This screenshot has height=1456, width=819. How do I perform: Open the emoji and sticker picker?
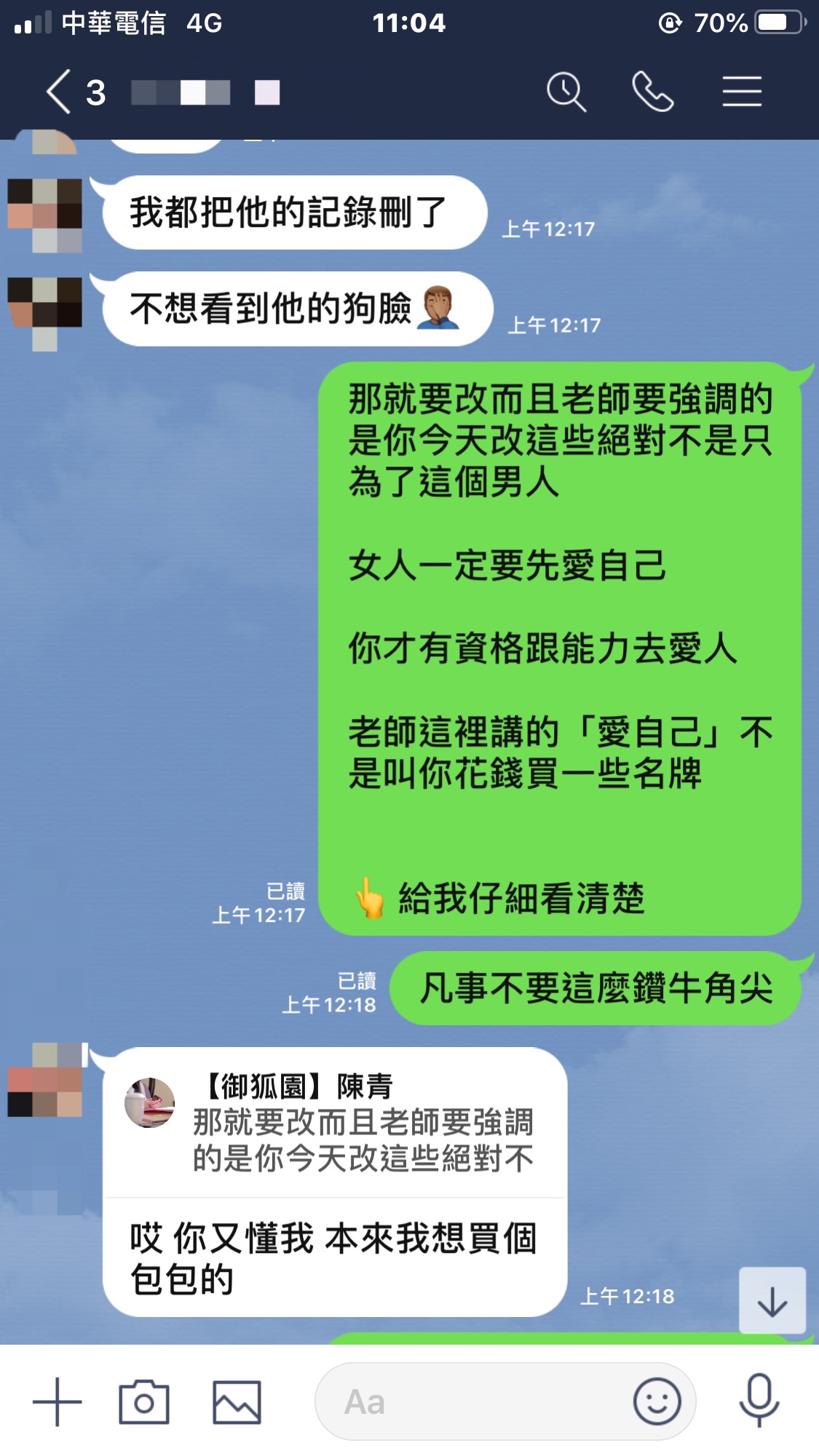point(657,1401)
